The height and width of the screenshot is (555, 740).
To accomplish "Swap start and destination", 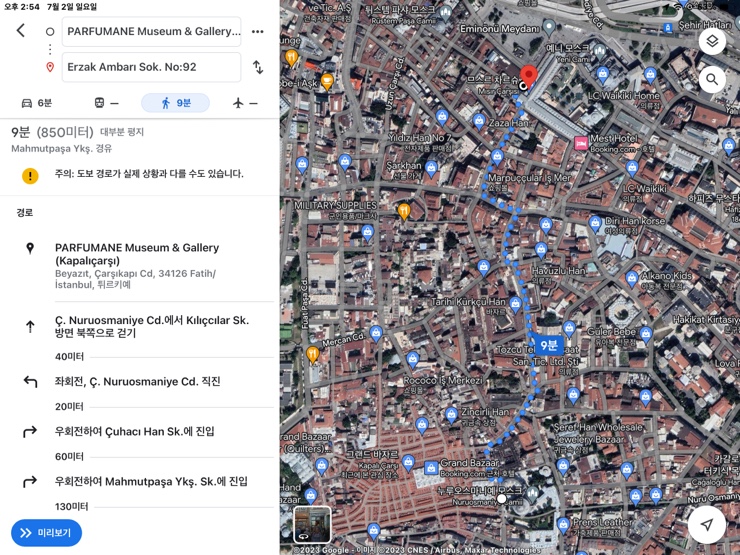I will pos(258,67).
